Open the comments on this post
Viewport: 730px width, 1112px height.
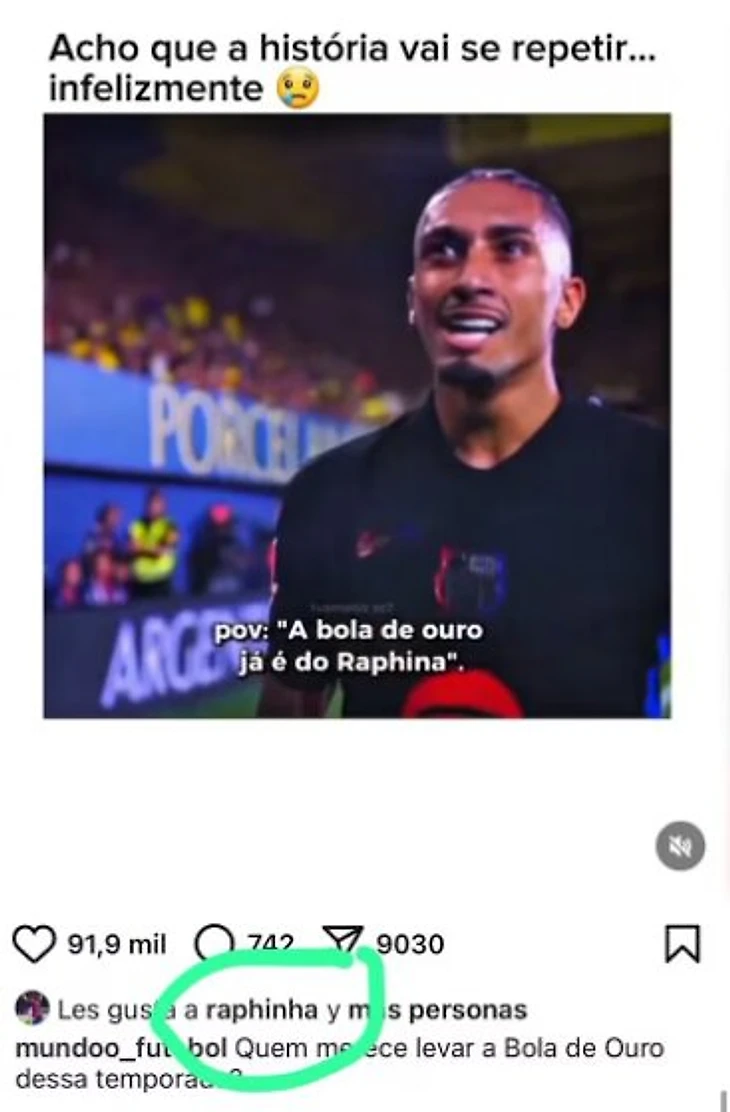[x=212, y=943]
